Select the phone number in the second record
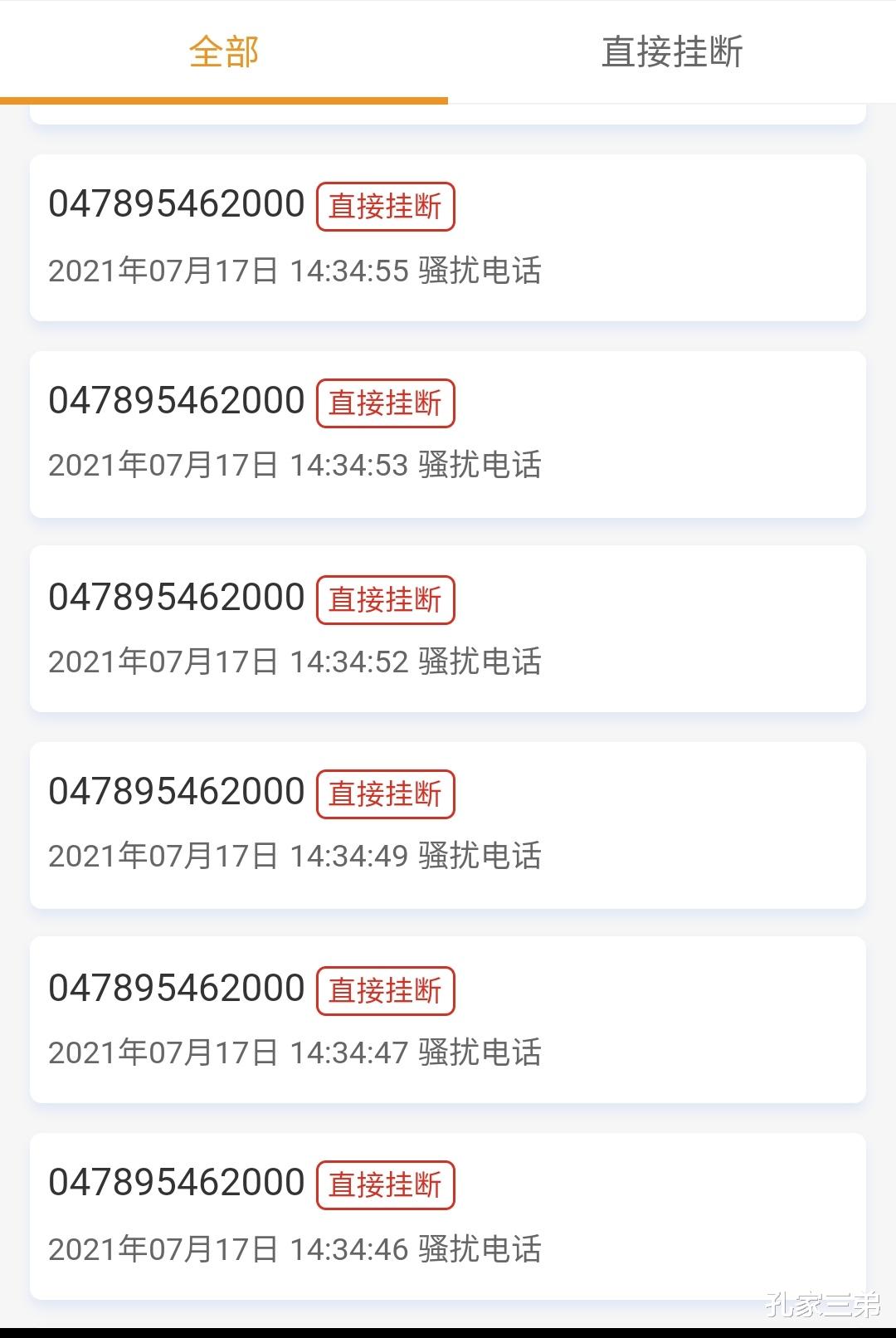Viewport: 896px width, 1338px height. coord(177,399)
